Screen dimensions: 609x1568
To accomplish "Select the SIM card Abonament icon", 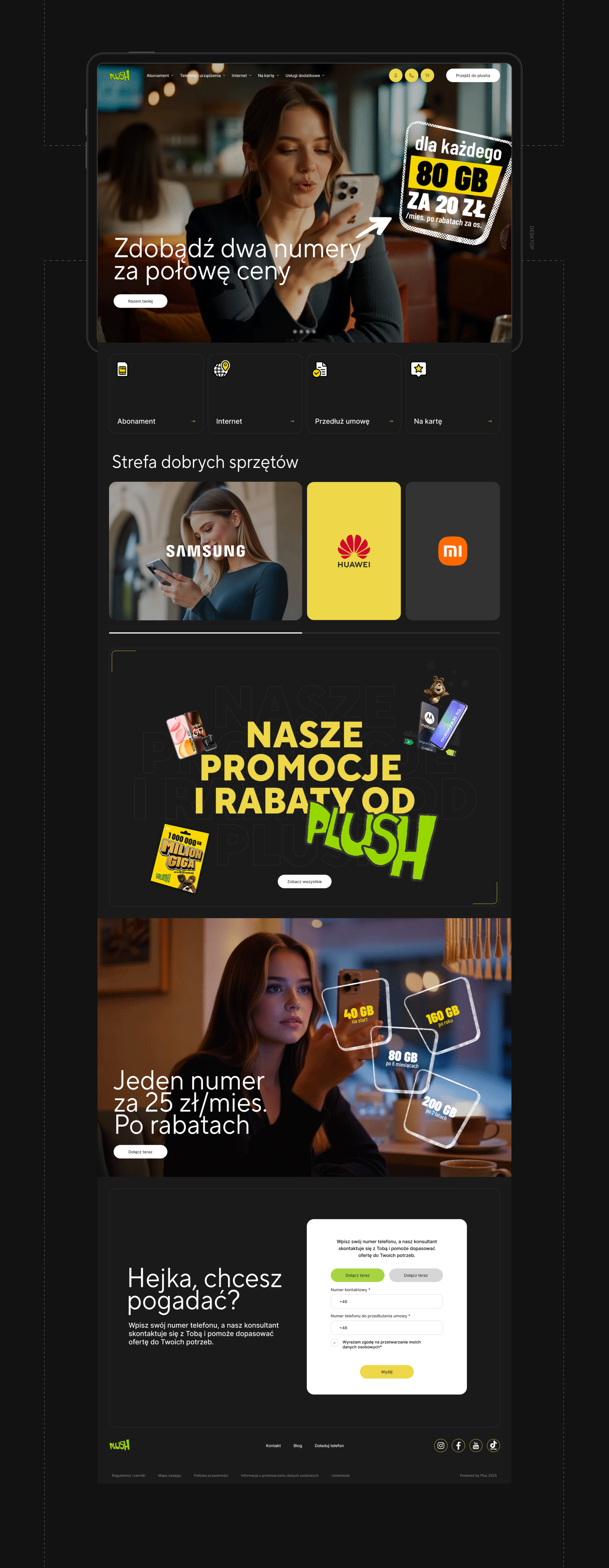I will coord(122,368).
